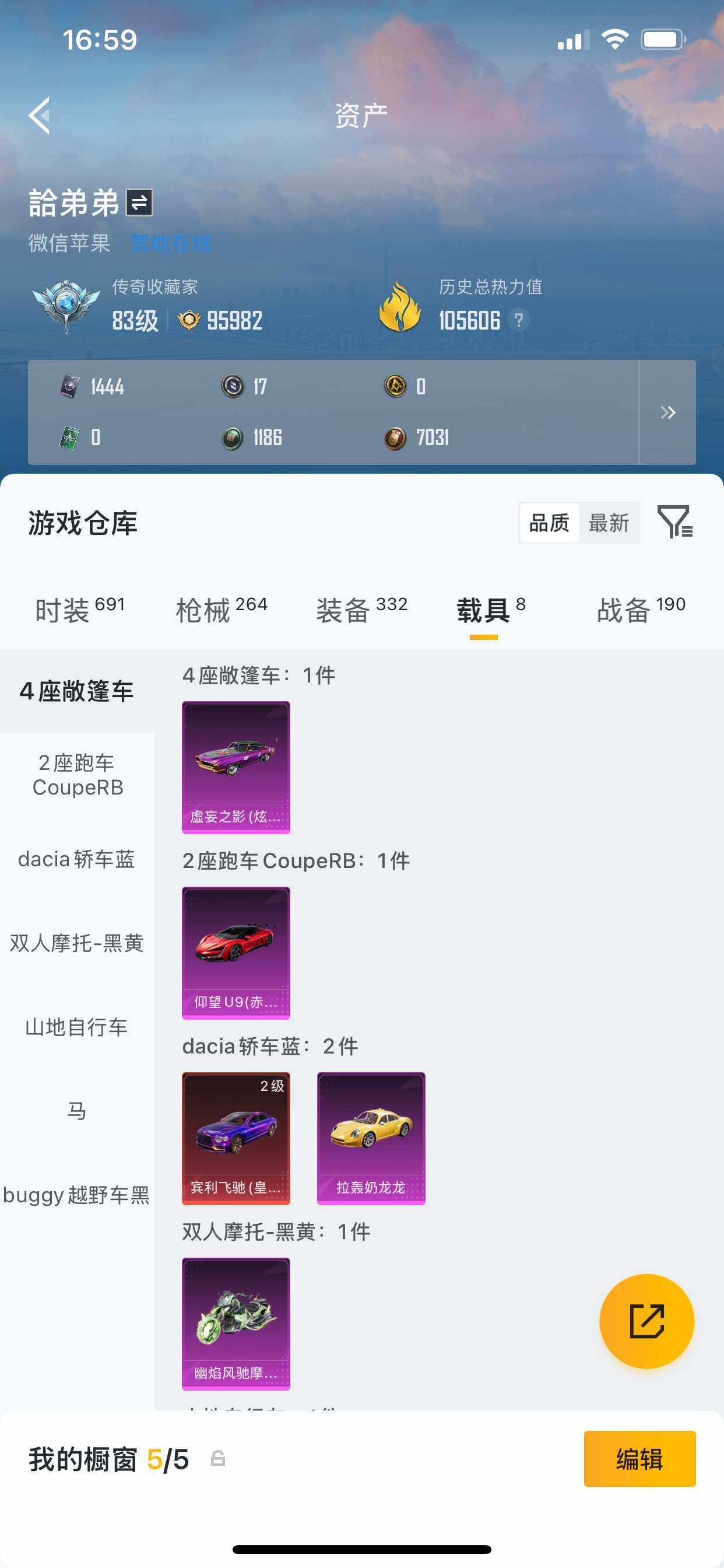
Task: Tap the 传奇收藏家 level badge icon
Action: click(x=67, y=304)
